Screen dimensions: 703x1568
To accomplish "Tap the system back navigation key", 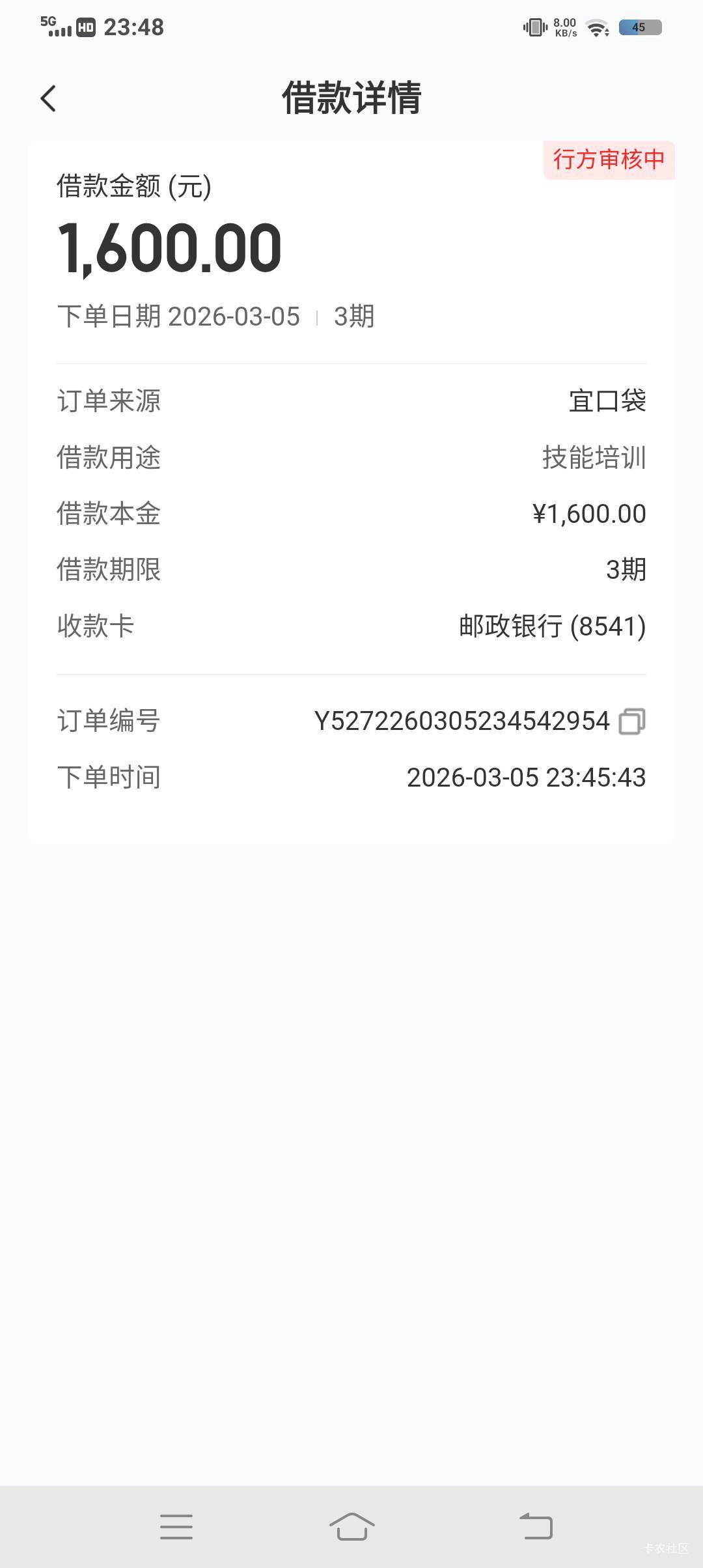I will point(536,1526).
